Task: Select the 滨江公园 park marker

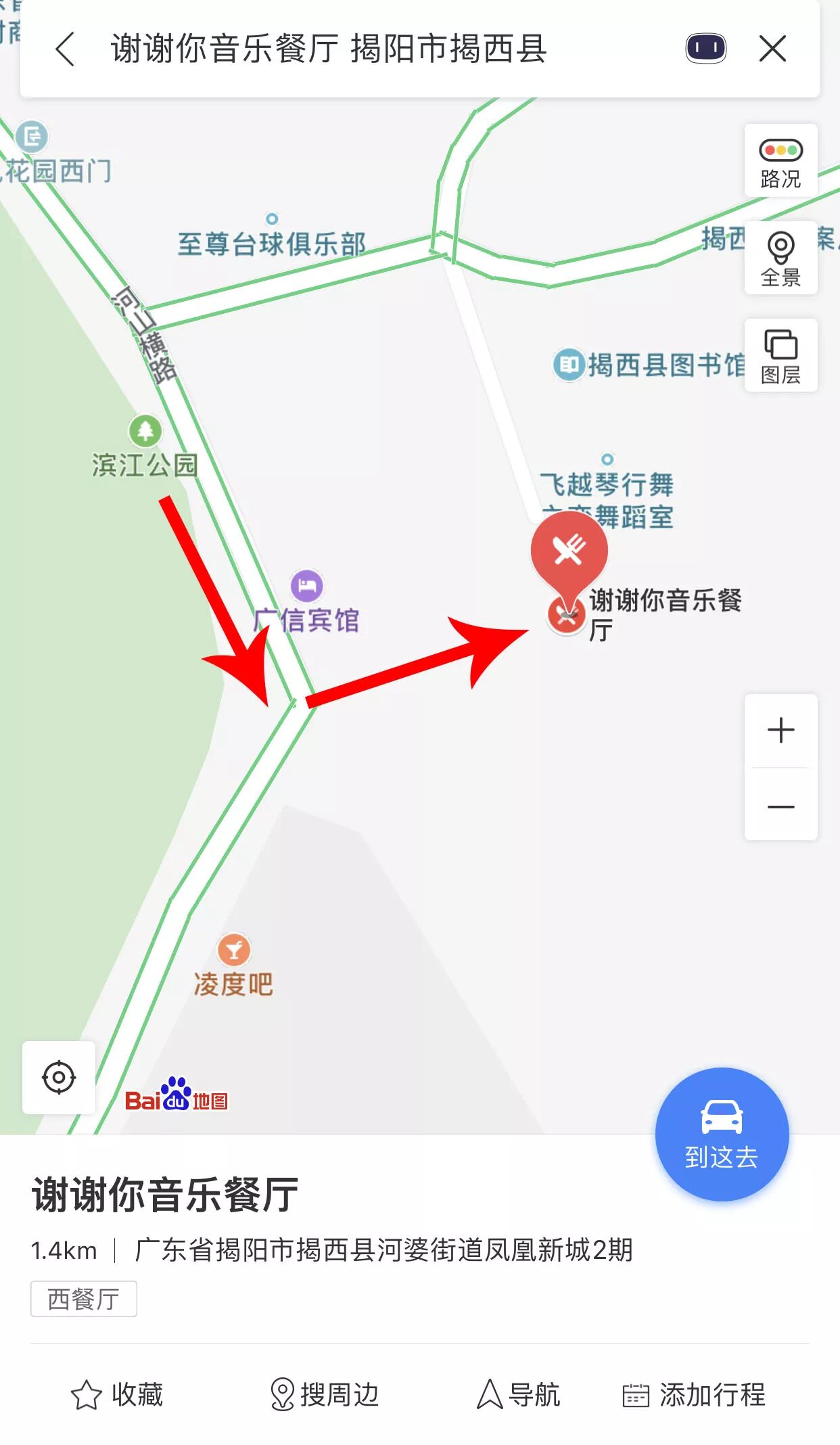Action: point(145,431)
